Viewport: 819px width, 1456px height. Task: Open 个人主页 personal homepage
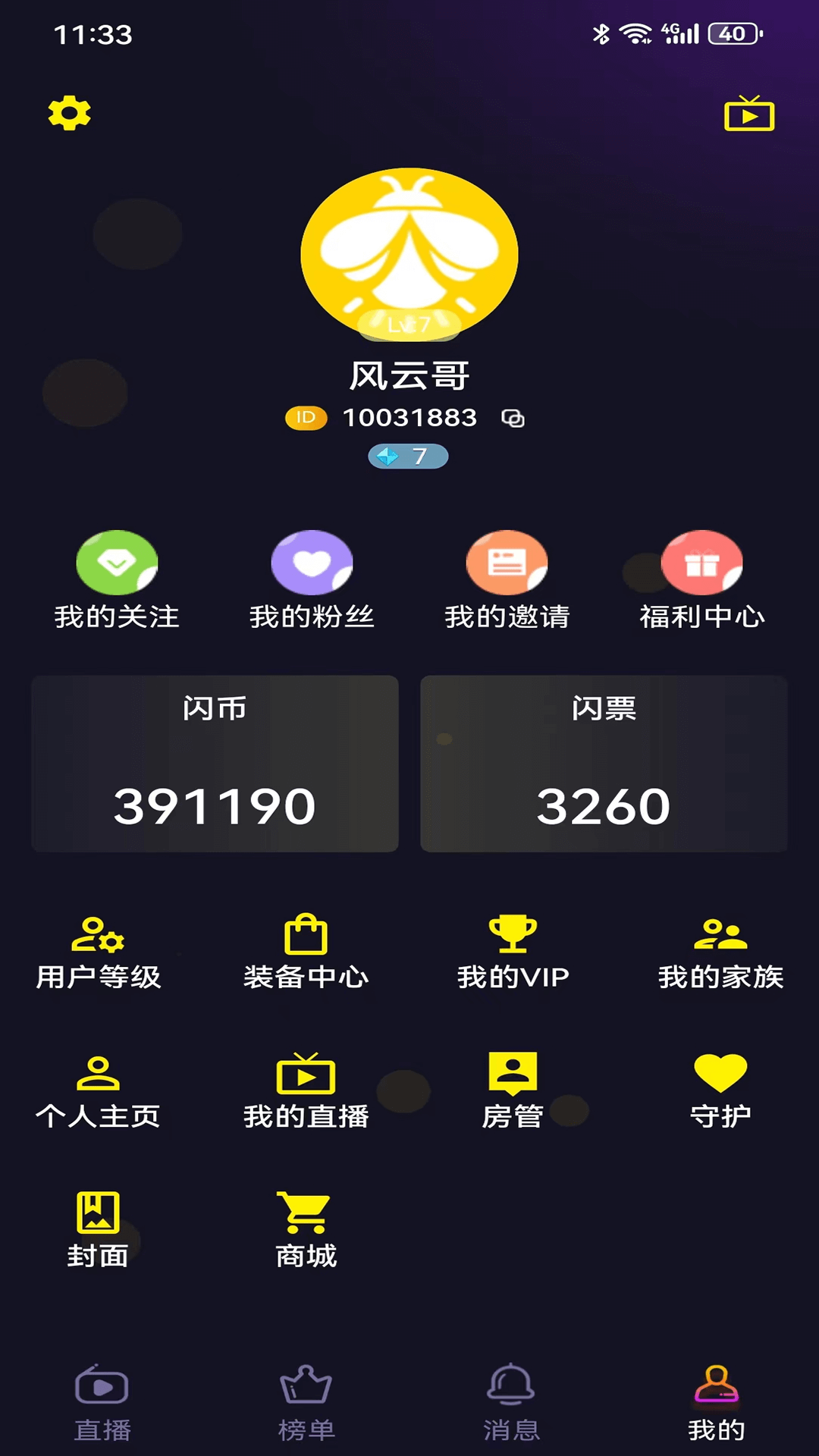pyautogui.click(x=99, y=1092)
